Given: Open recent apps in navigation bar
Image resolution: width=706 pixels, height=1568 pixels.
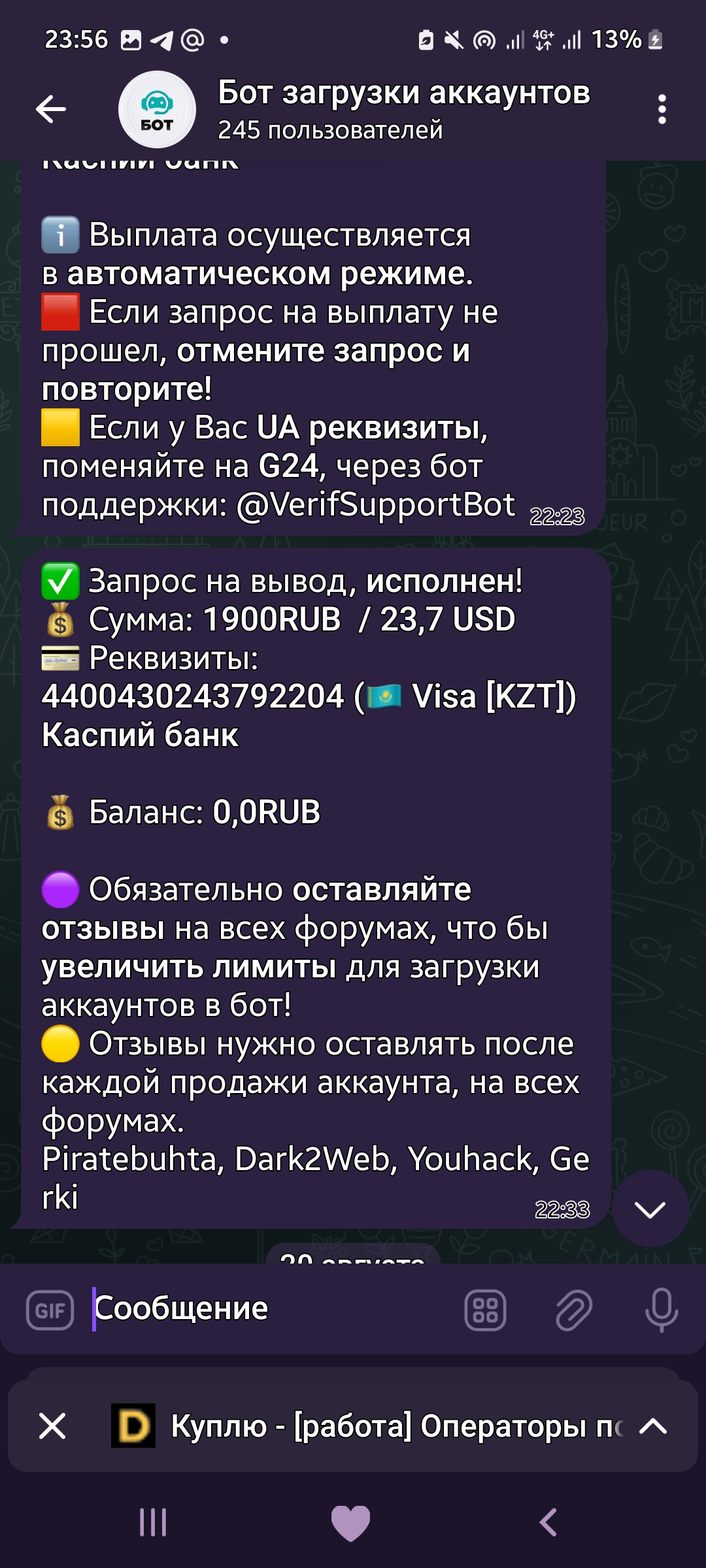Looking at the screenshot, I should point(153,1522).
